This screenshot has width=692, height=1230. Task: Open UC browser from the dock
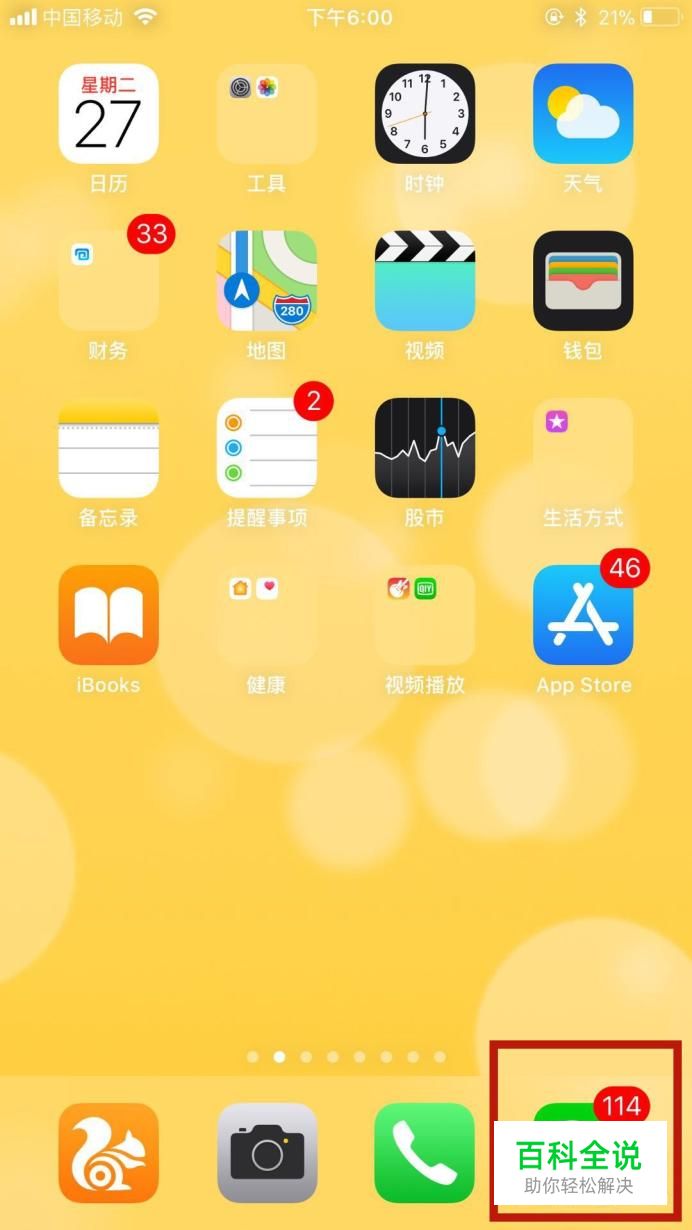(108, 1153)
